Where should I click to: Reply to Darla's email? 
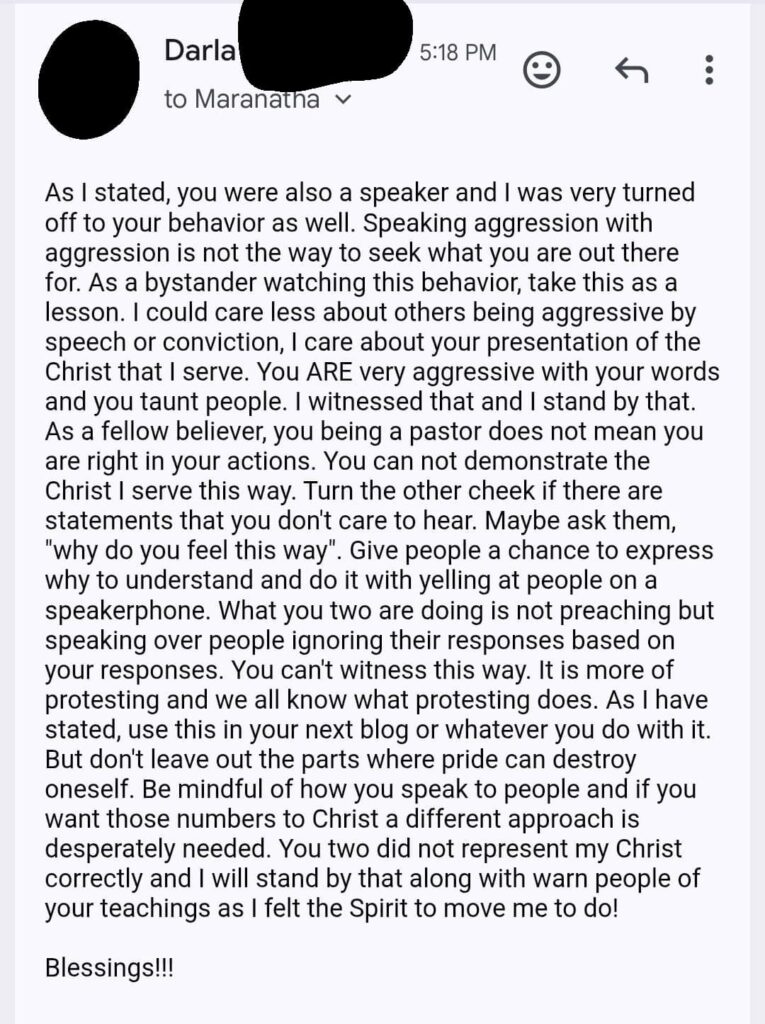point(631,69)
